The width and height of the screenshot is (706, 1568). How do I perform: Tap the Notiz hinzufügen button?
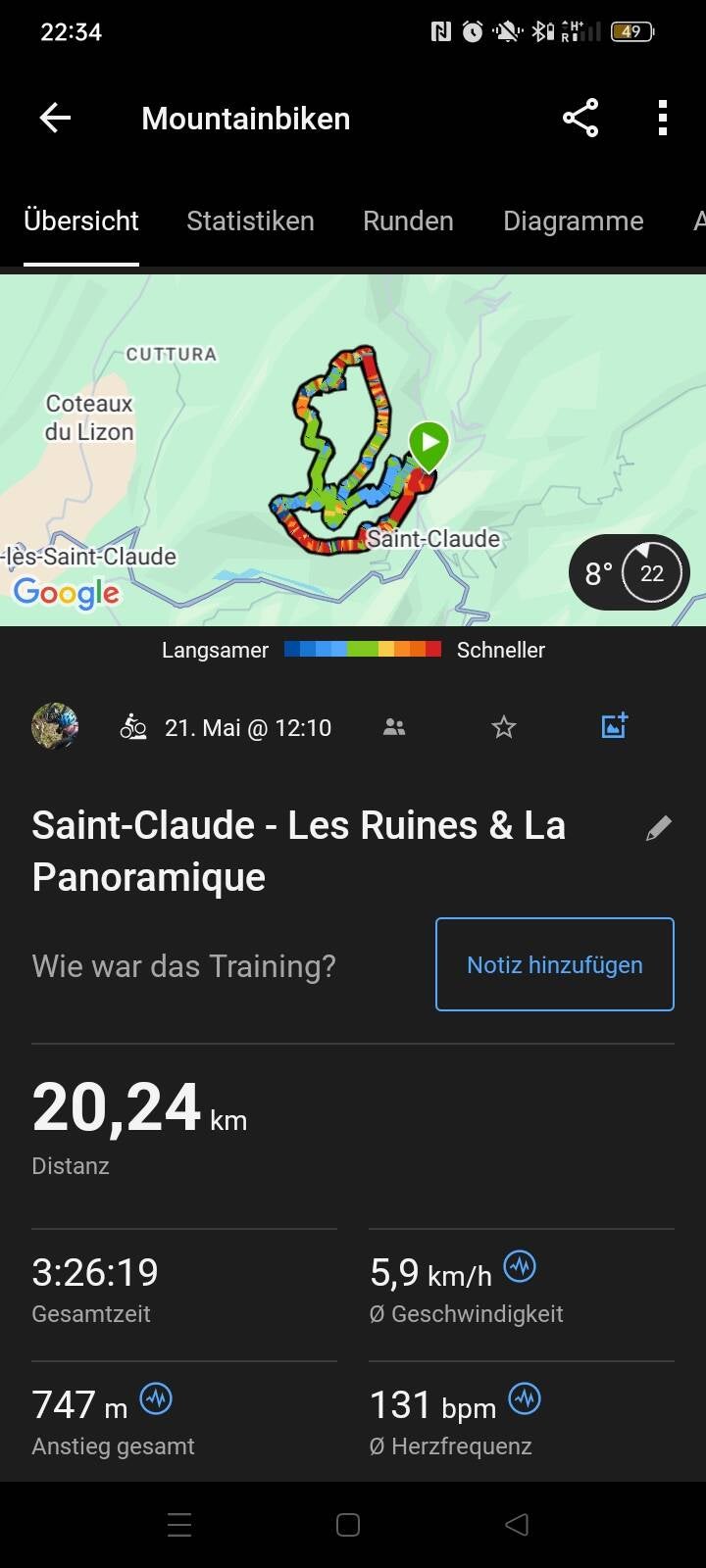[555, 964]
